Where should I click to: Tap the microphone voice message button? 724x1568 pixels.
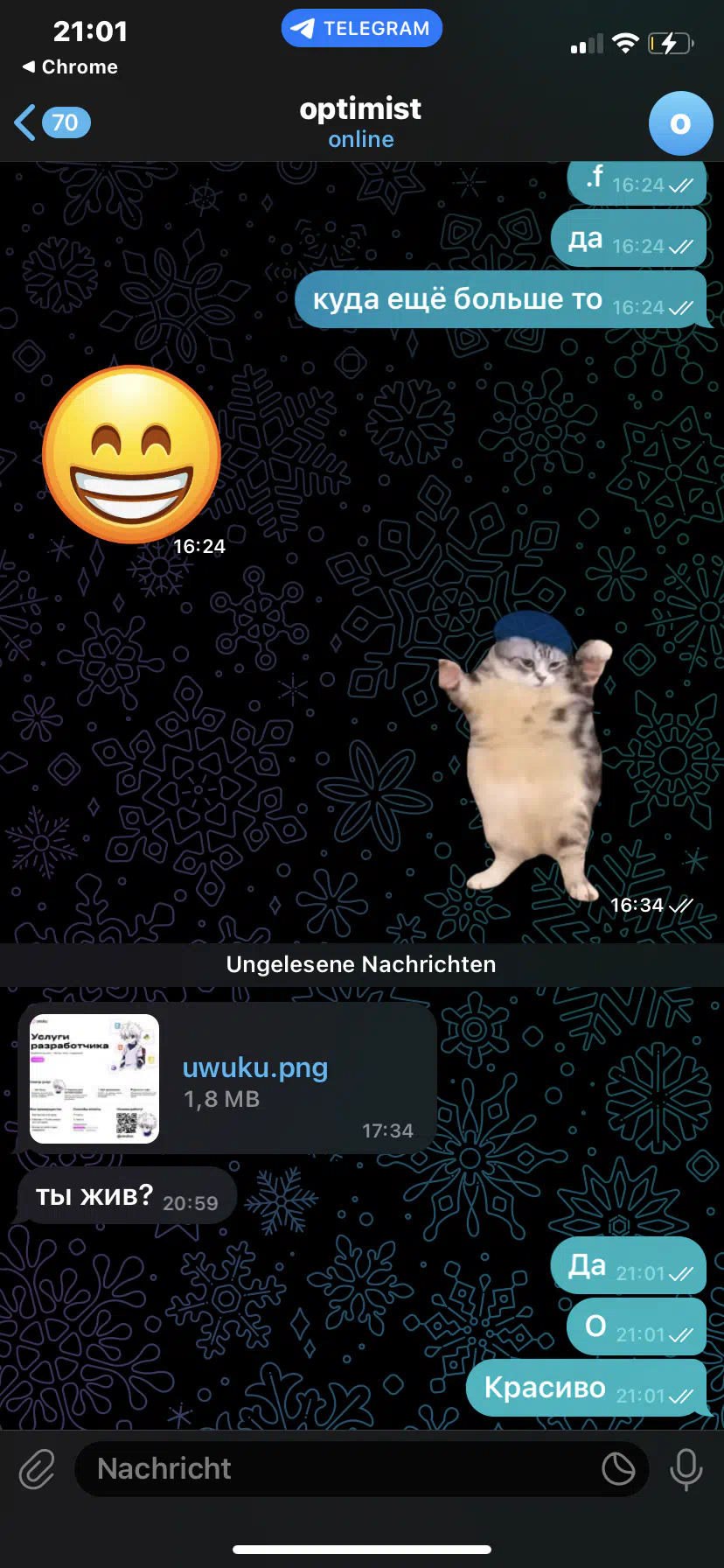coord(686,1469)
